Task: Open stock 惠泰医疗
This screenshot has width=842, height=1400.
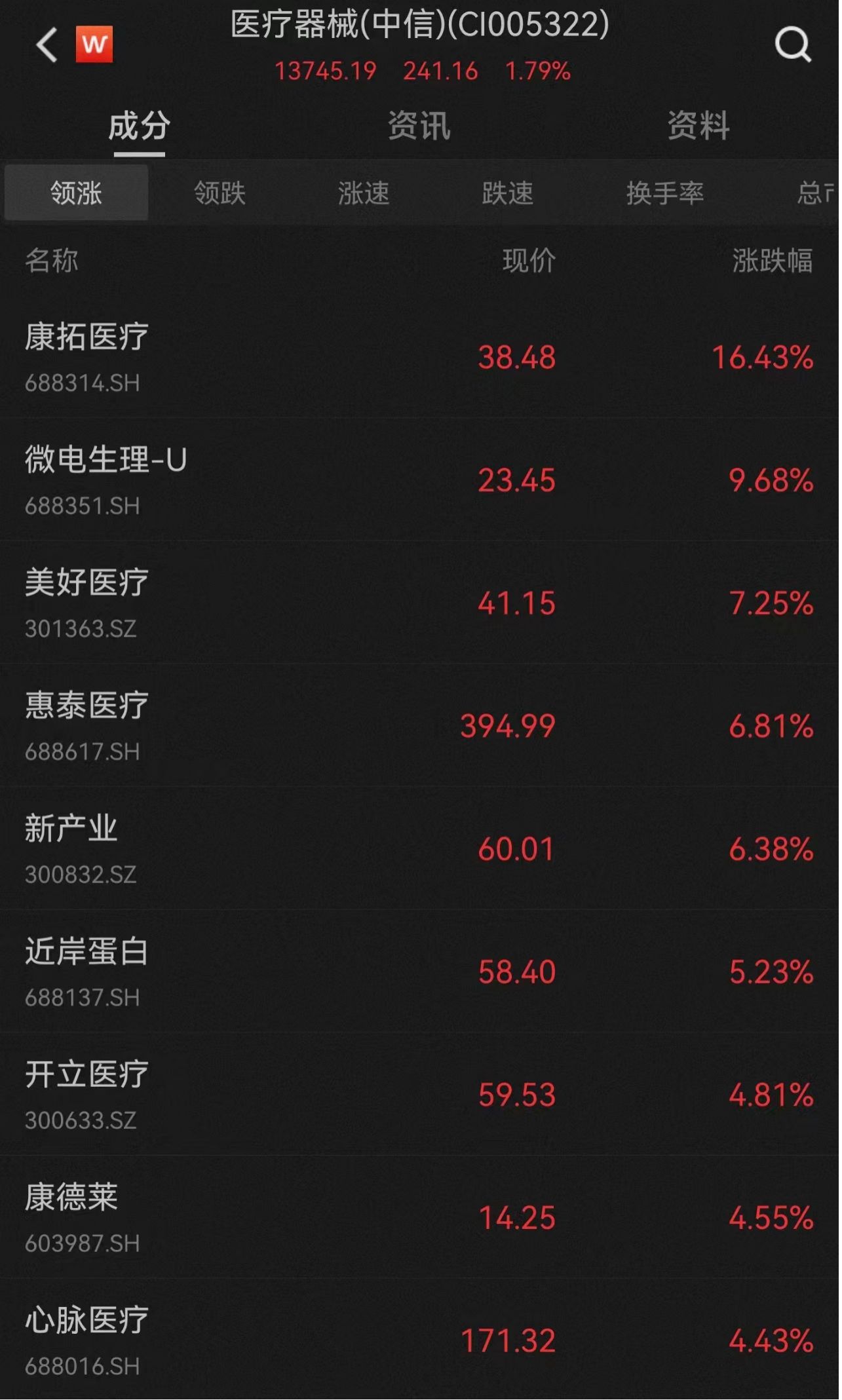Action: coord(421,726)
